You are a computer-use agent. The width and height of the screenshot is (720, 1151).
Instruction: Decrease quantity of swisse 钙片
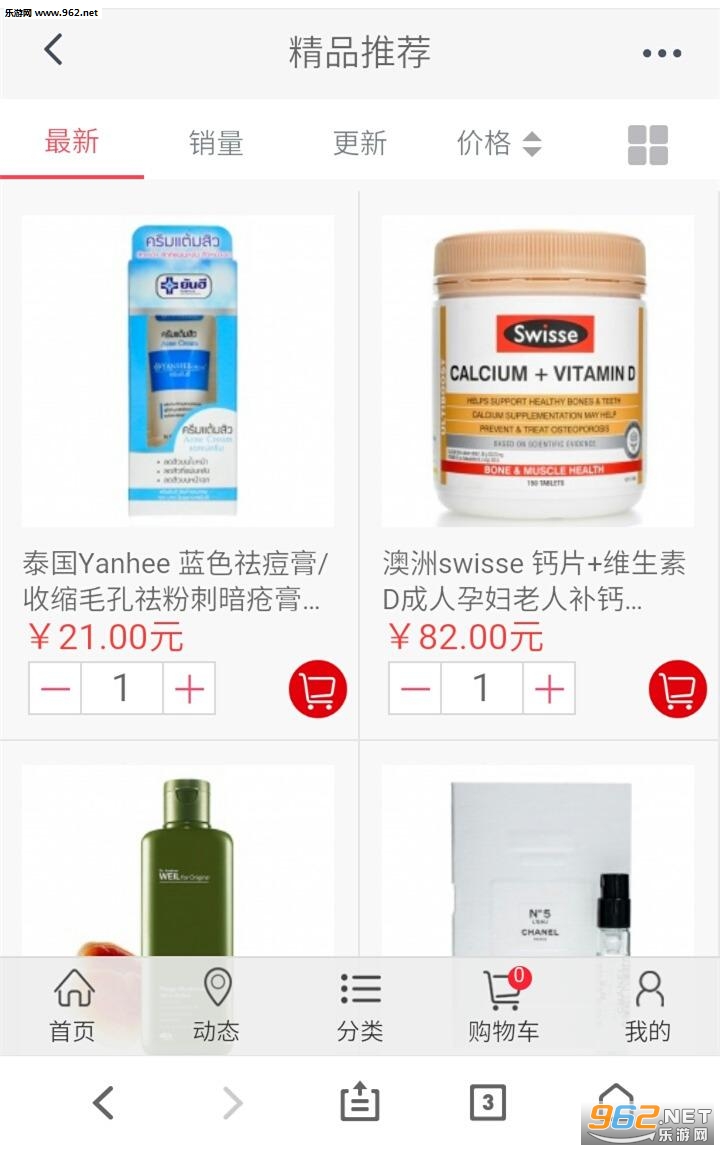415,689
